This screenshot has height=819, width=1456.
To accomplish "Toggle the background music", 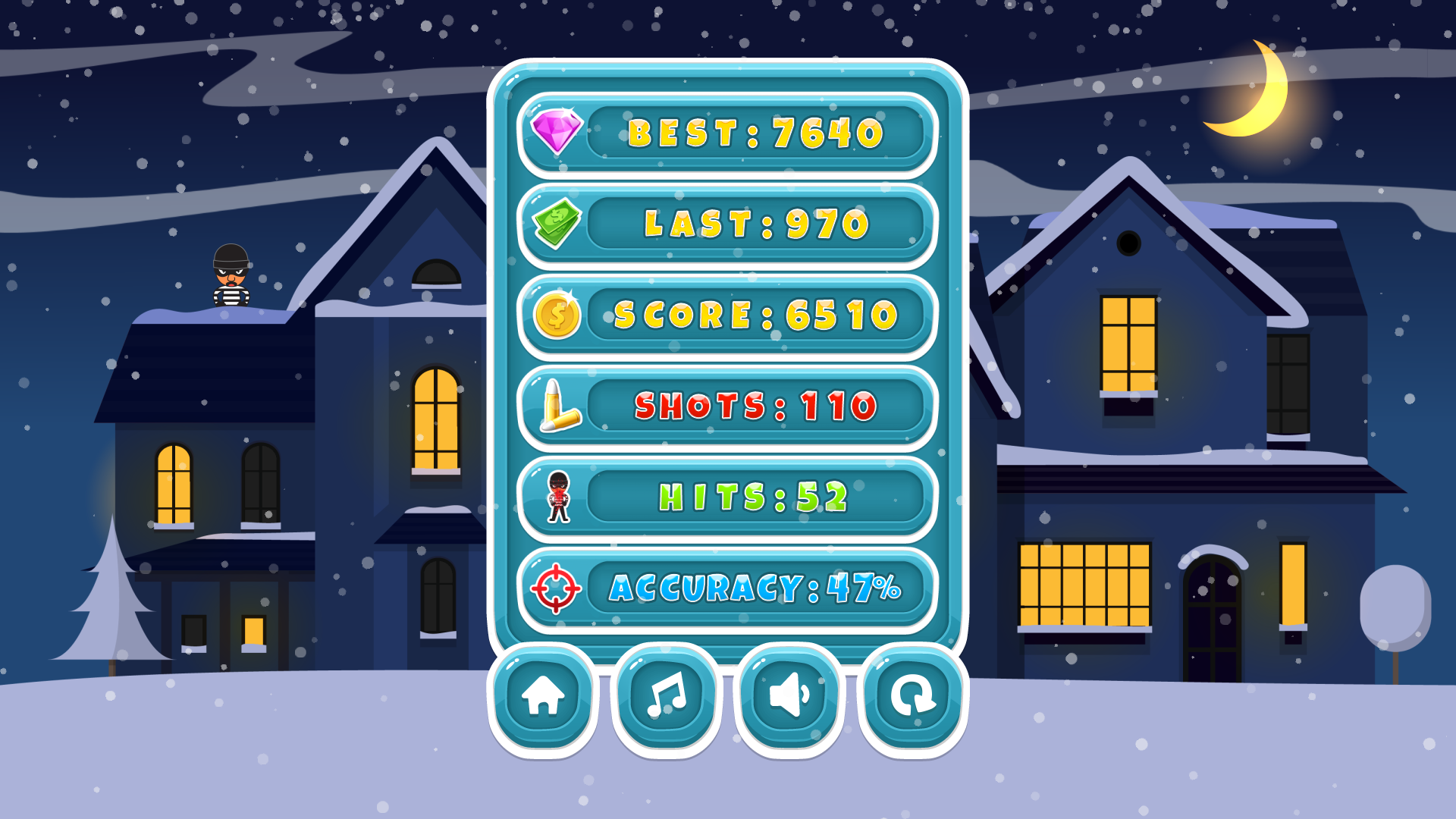I will [x=667, y=696].
